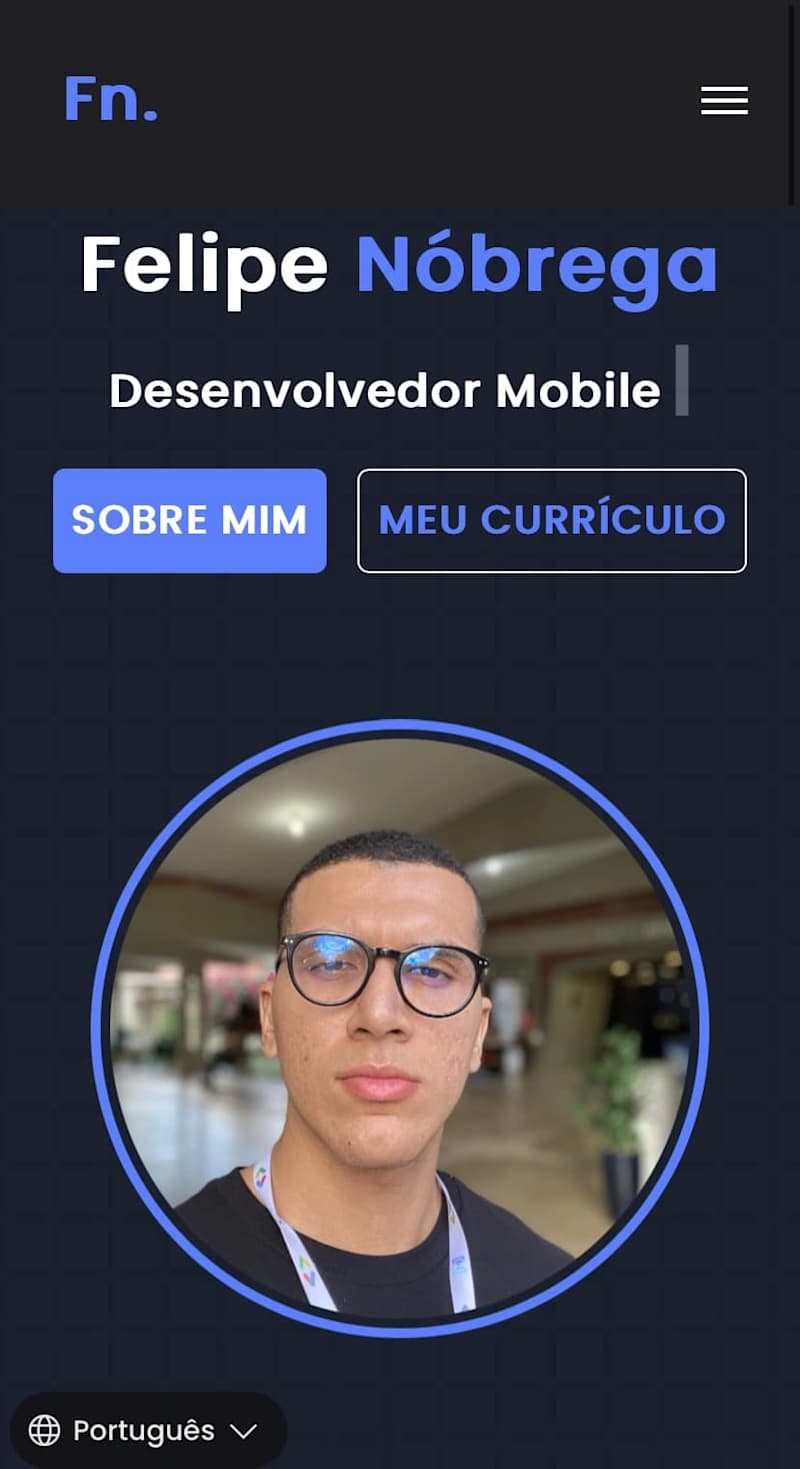
Task: Go to home via Fn. logo
Action: tap(110, 100)
